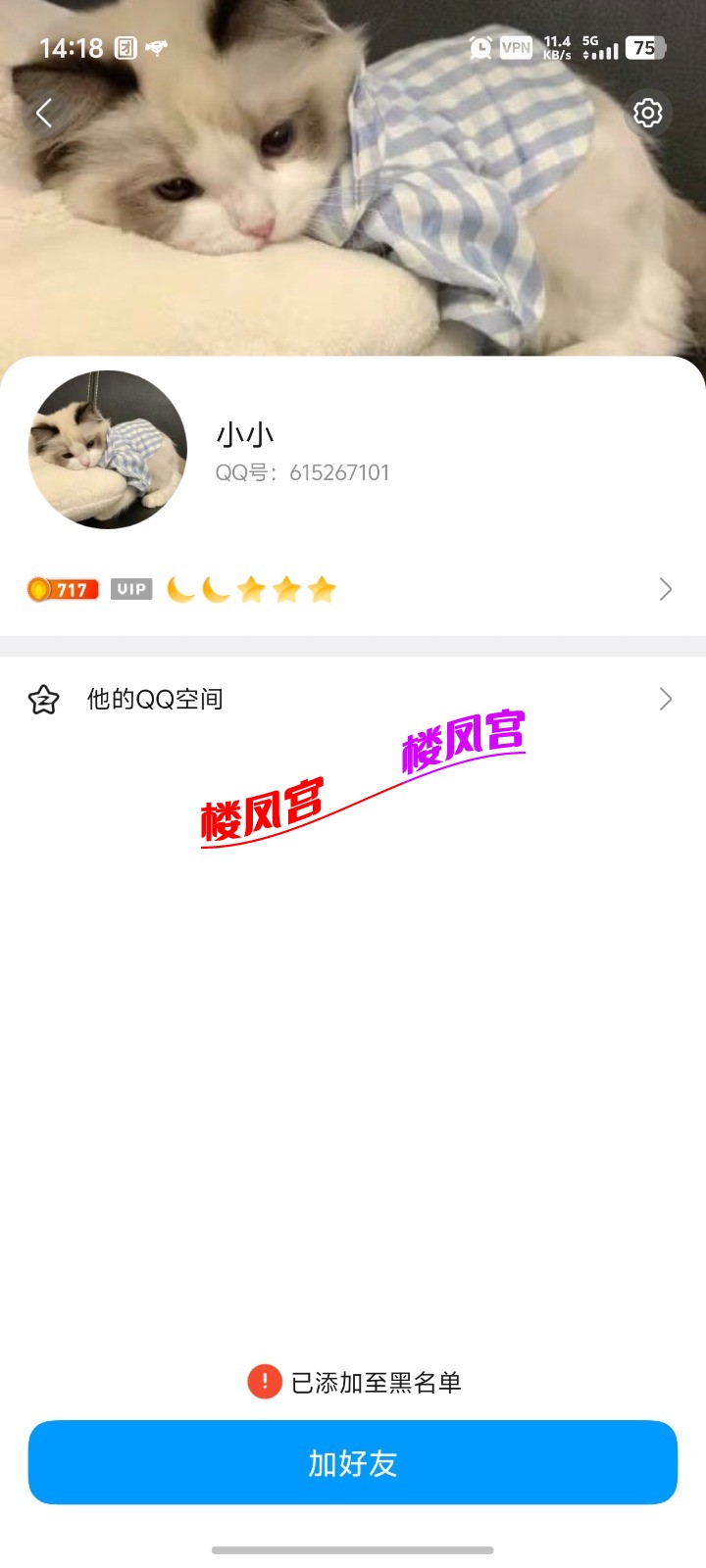Expand the level details with the right chevron
Screen dimensions: 706x1568
point(666,589)
